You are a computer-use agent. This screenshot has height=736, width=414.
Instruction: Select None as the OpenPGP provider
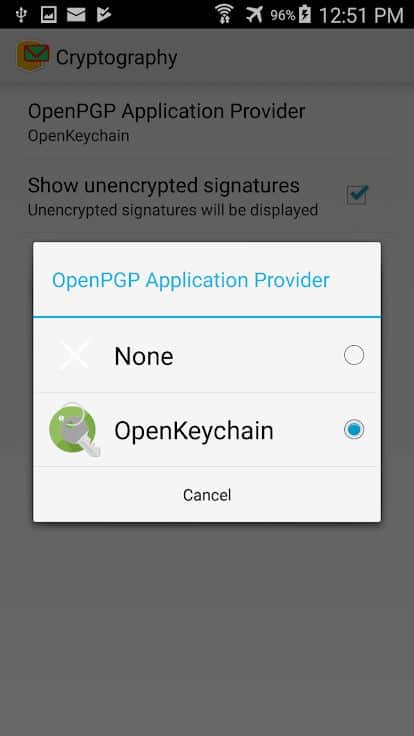pos(207,355)
